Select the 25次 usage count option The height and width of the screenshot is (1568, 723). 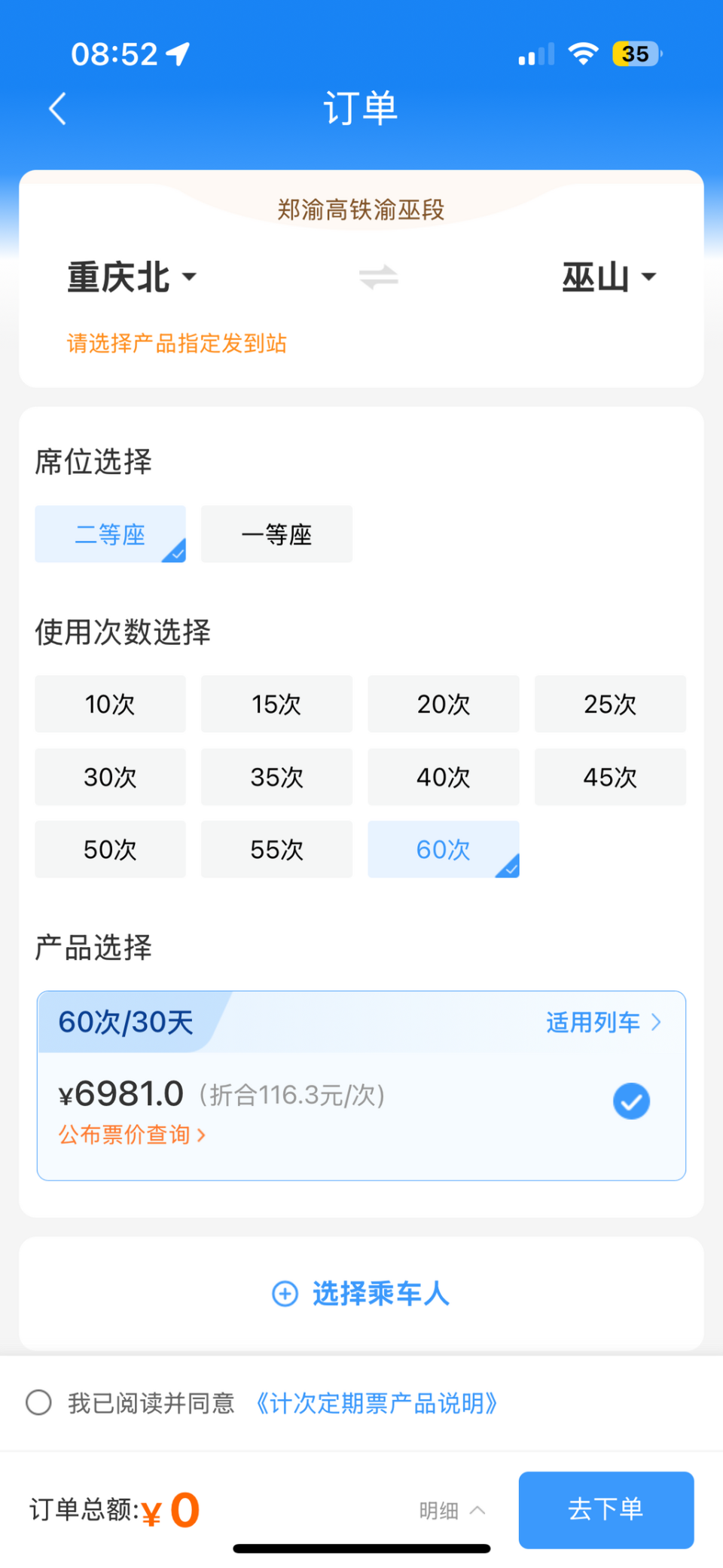609,704
